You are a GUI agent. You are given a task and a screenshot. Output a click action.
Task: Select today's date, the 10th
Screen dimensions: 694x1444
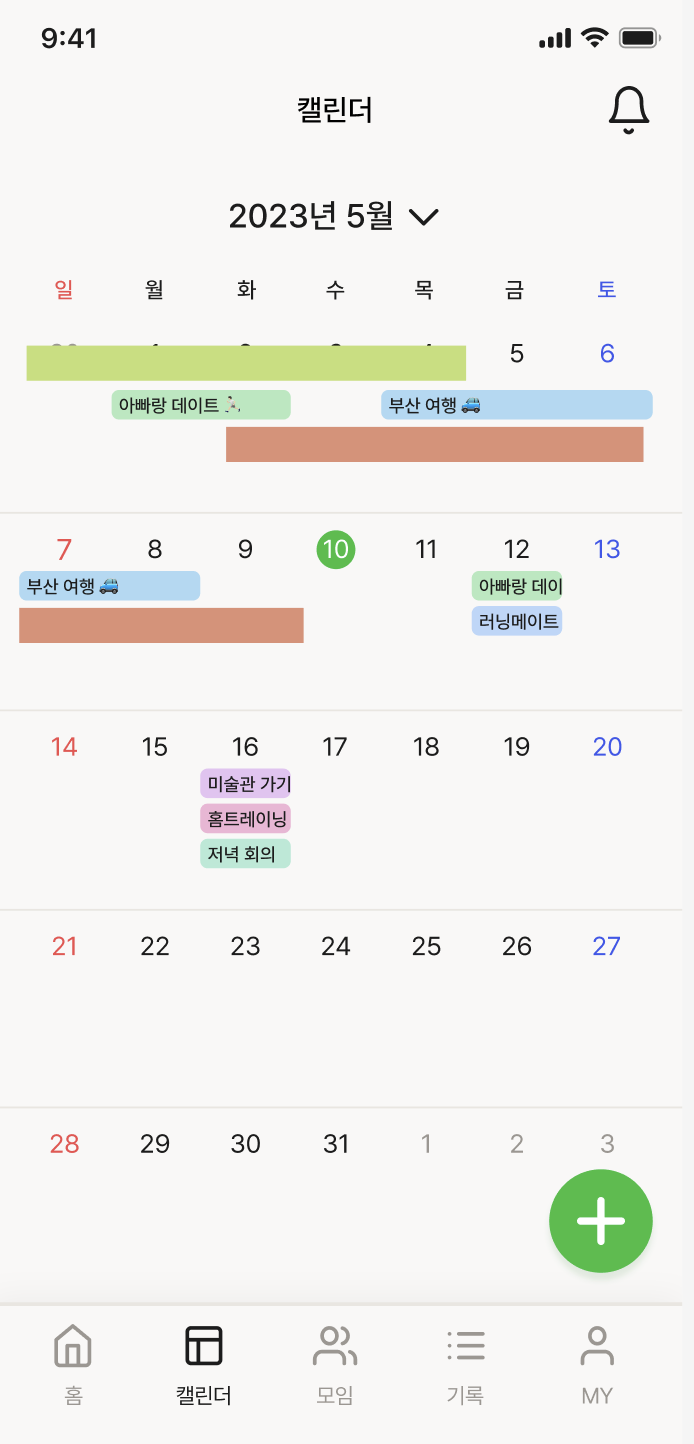[x=336, y=549]
